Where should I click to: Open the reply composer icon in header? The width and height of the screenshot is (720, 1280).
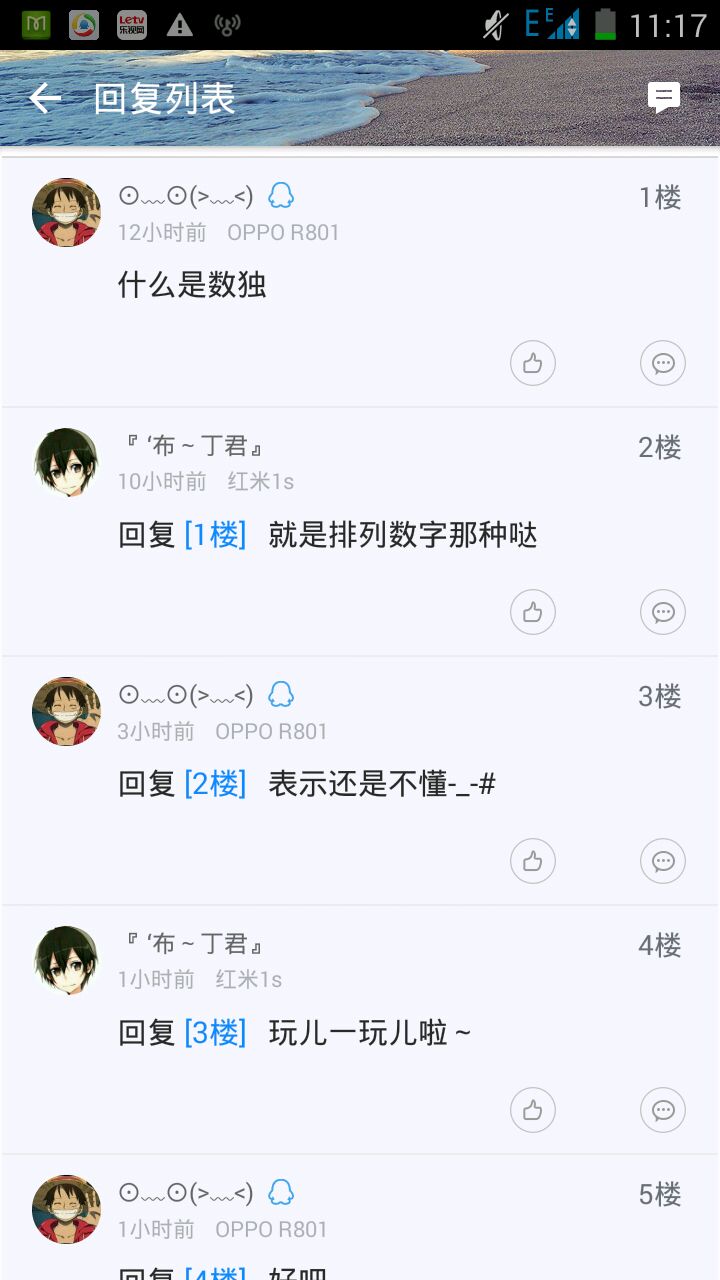pyautogui.click(x=664, y=97)
